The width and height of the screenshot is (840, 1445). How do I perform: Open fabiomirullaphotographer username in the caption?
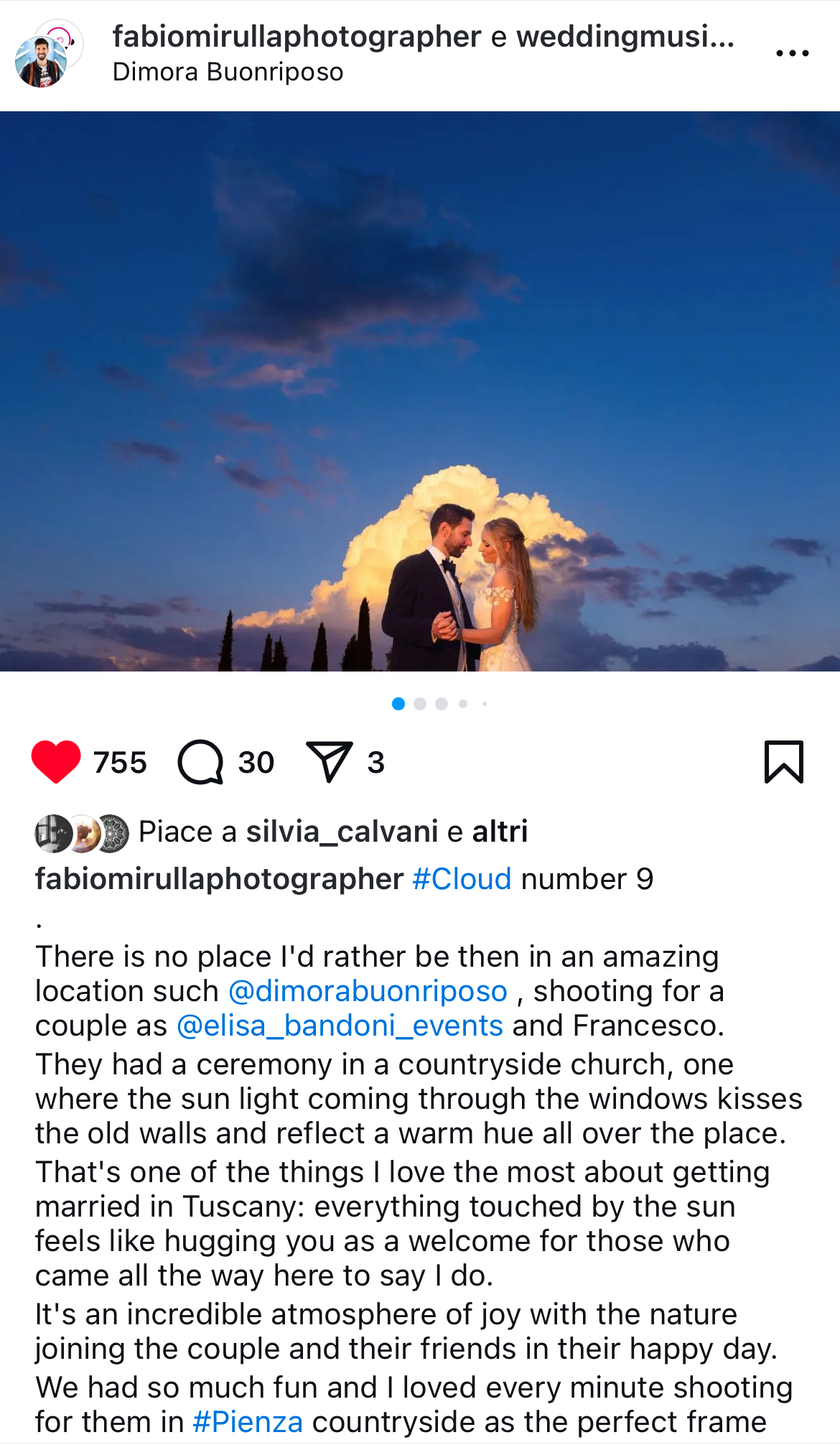tap(219, 879)
